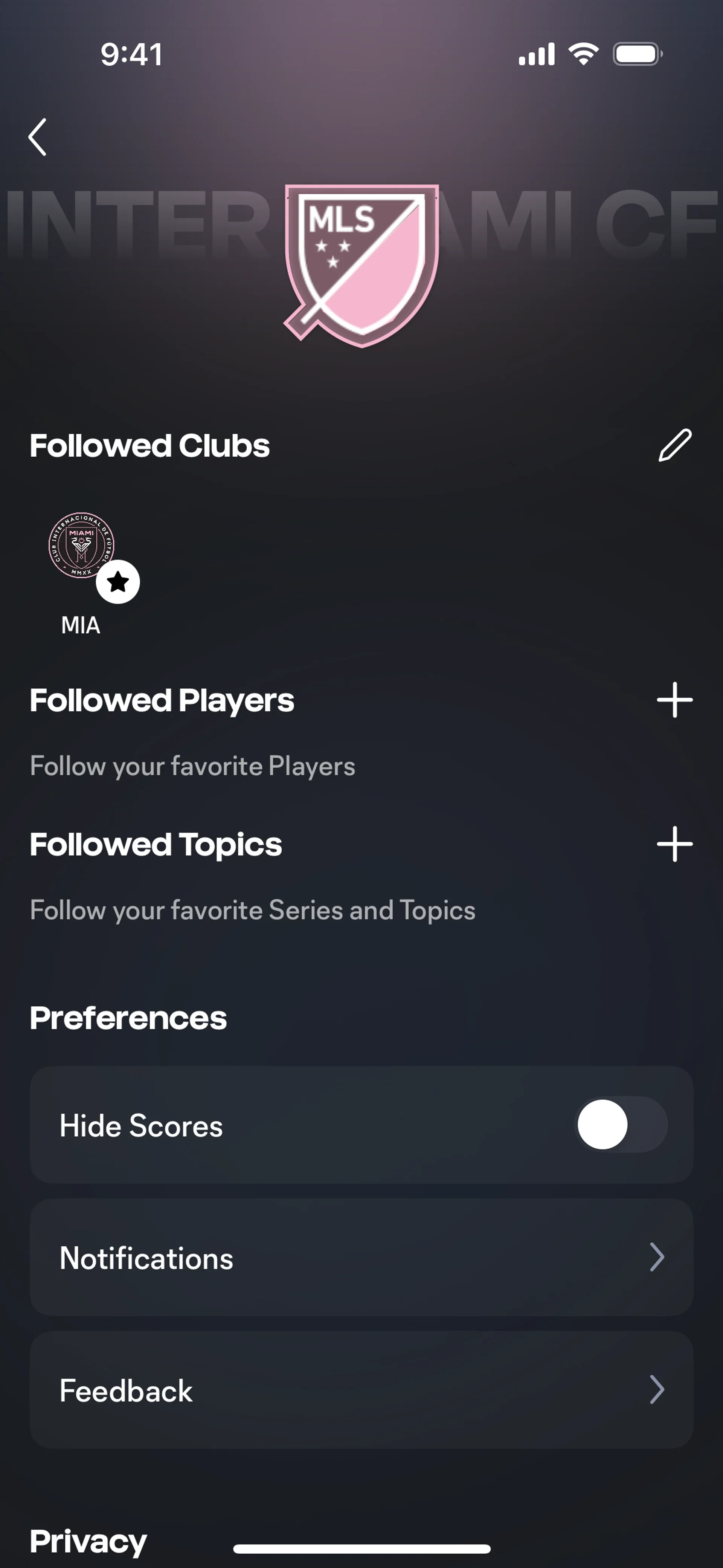Open Notifications preferences
This screenshot has height=1568, width=723.
coord(361,1258)
